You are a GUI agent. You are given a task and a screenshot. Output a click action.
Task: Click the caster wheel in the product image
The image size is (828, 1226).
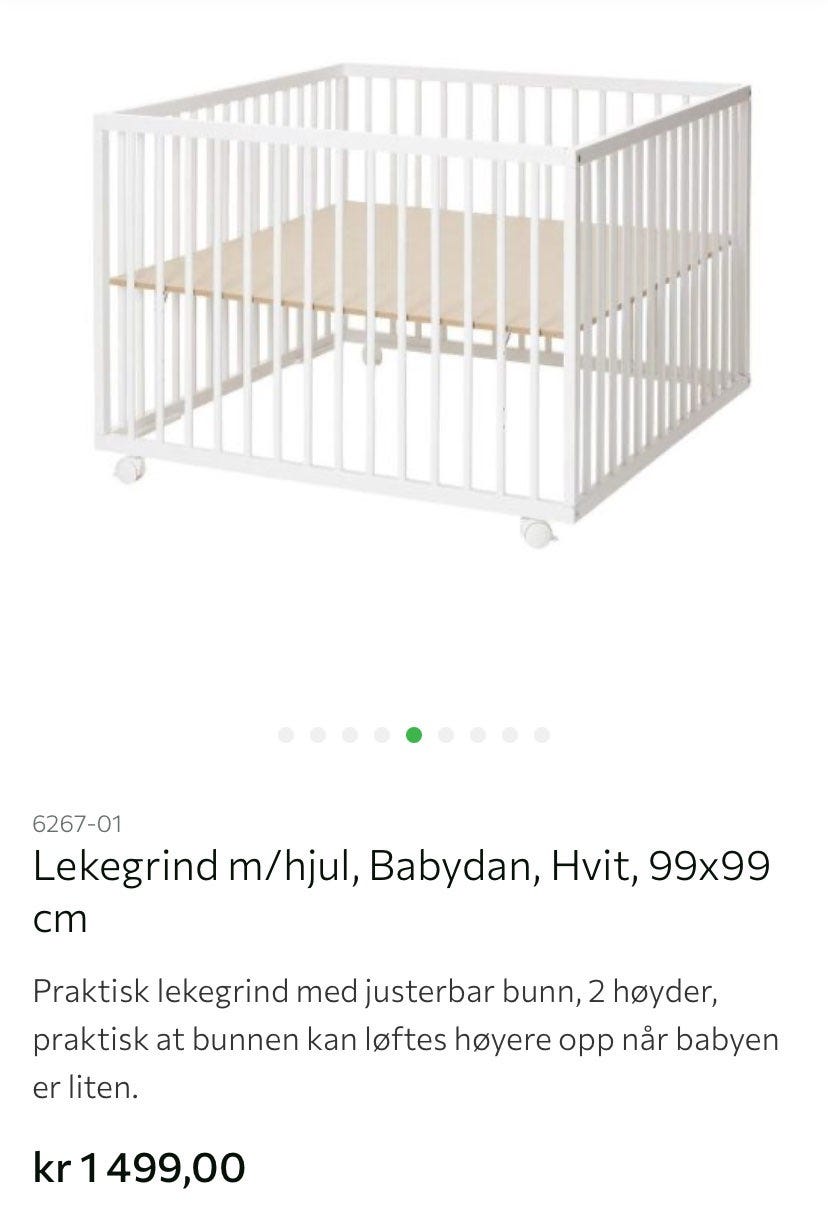pyautogui.click(x=538, y=532)
